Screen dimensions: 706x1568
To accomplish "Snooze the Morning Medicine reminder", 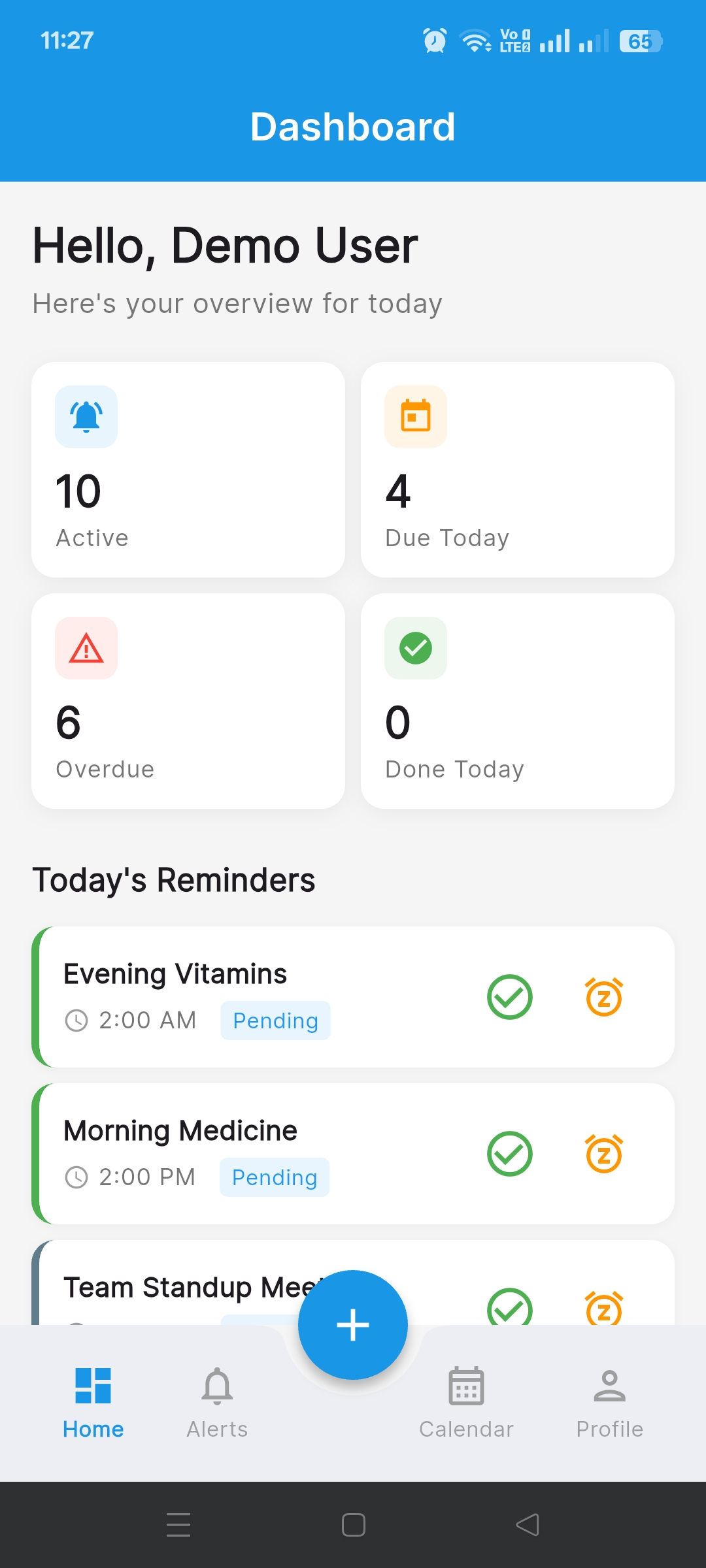I will (x=604, y=1153).
